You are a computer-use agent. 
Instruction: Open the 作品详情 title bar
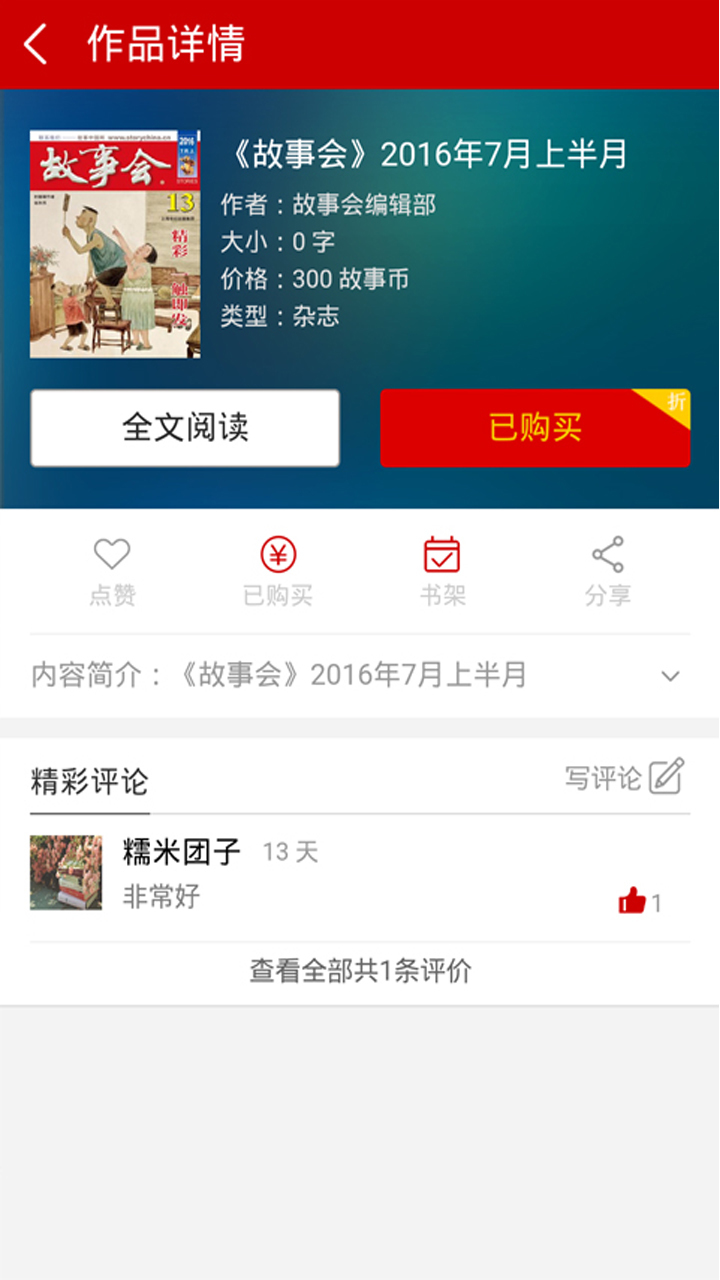click(x=140, y=45)
